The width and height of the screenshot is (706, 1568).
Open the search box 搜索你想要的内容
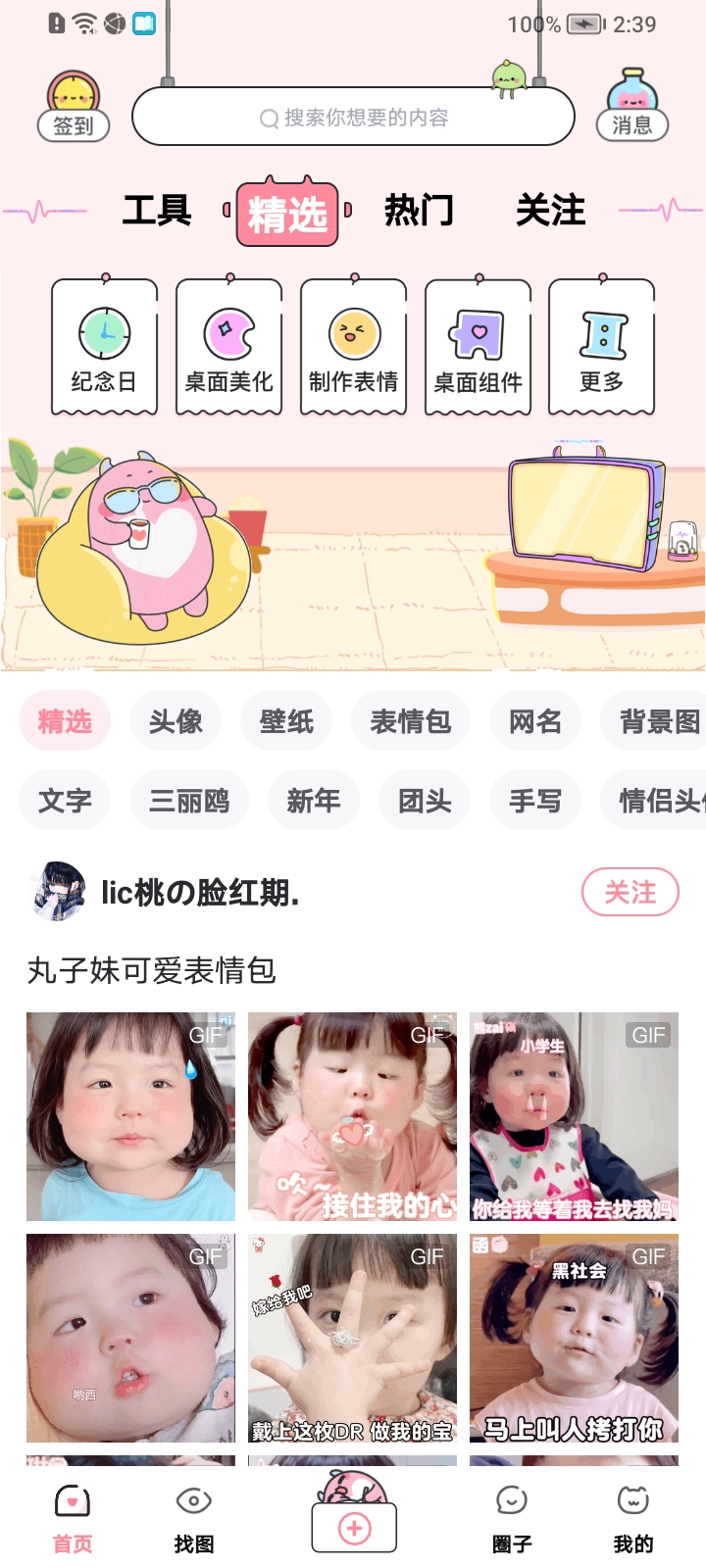coord(353,118)
